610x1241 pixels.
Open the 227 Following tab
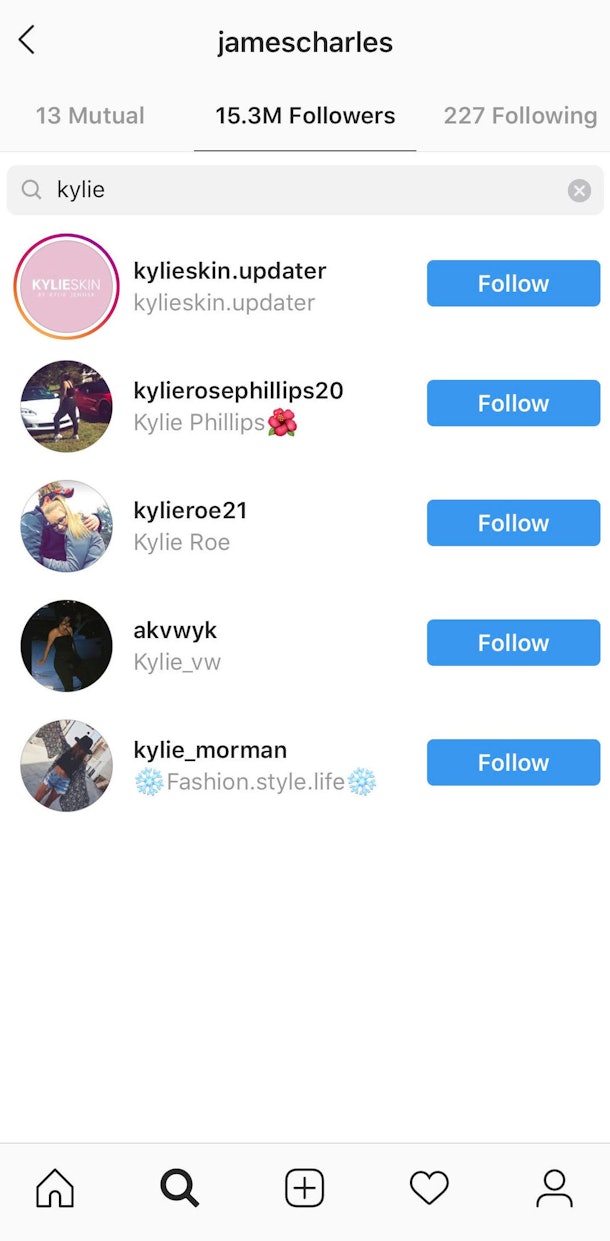tap(520, 116)
